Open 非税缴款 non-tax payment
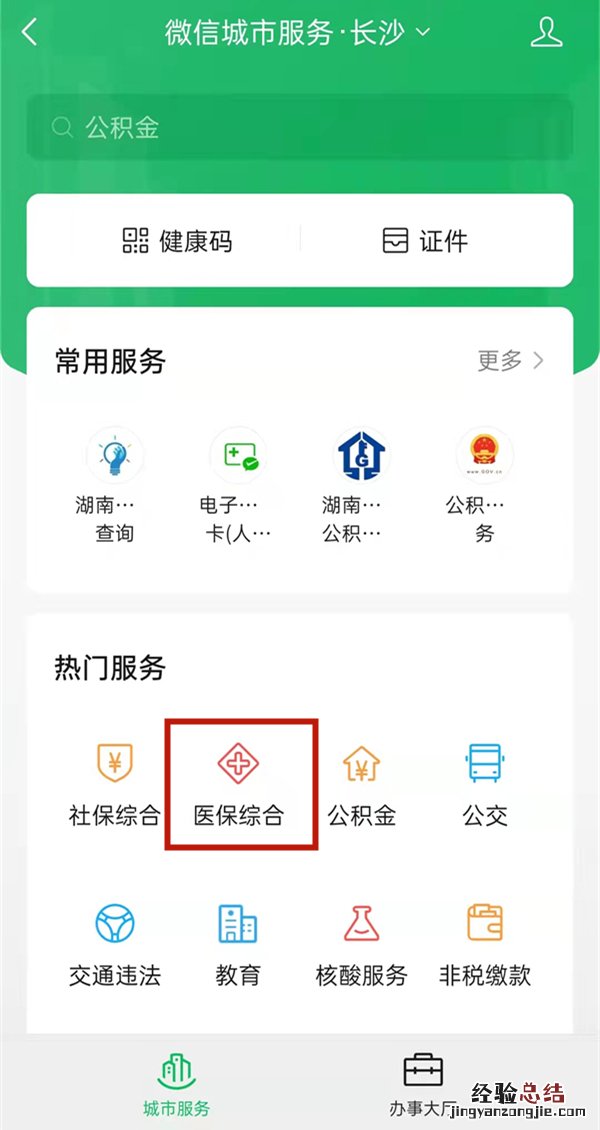 pyautogui.click(x=485, y=945)
